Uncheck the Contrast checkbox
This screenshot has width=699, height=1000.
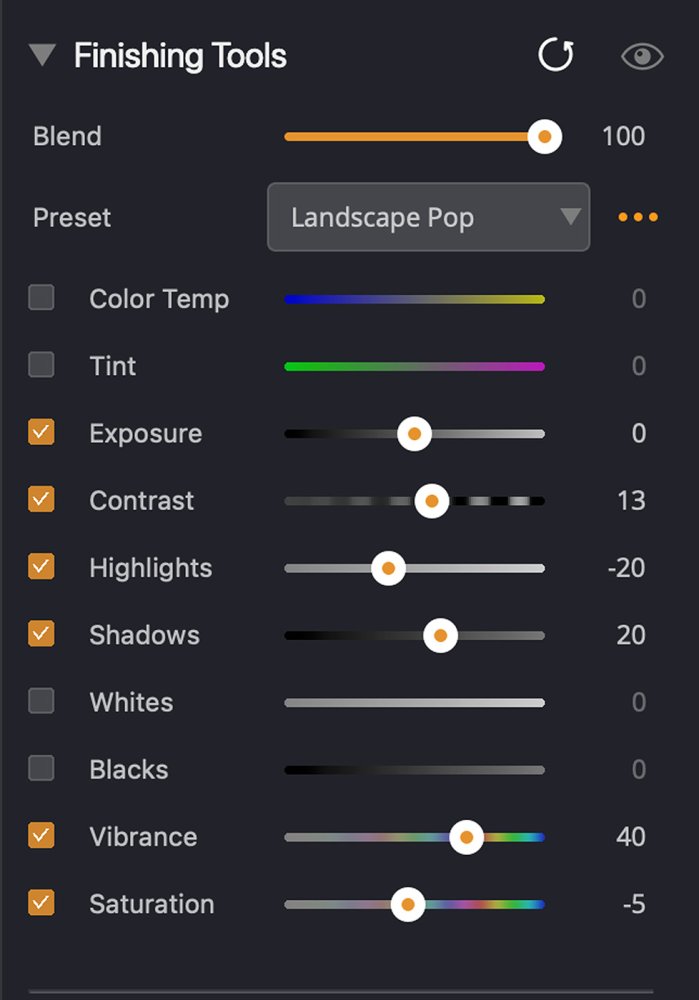(x=41, y=499)
